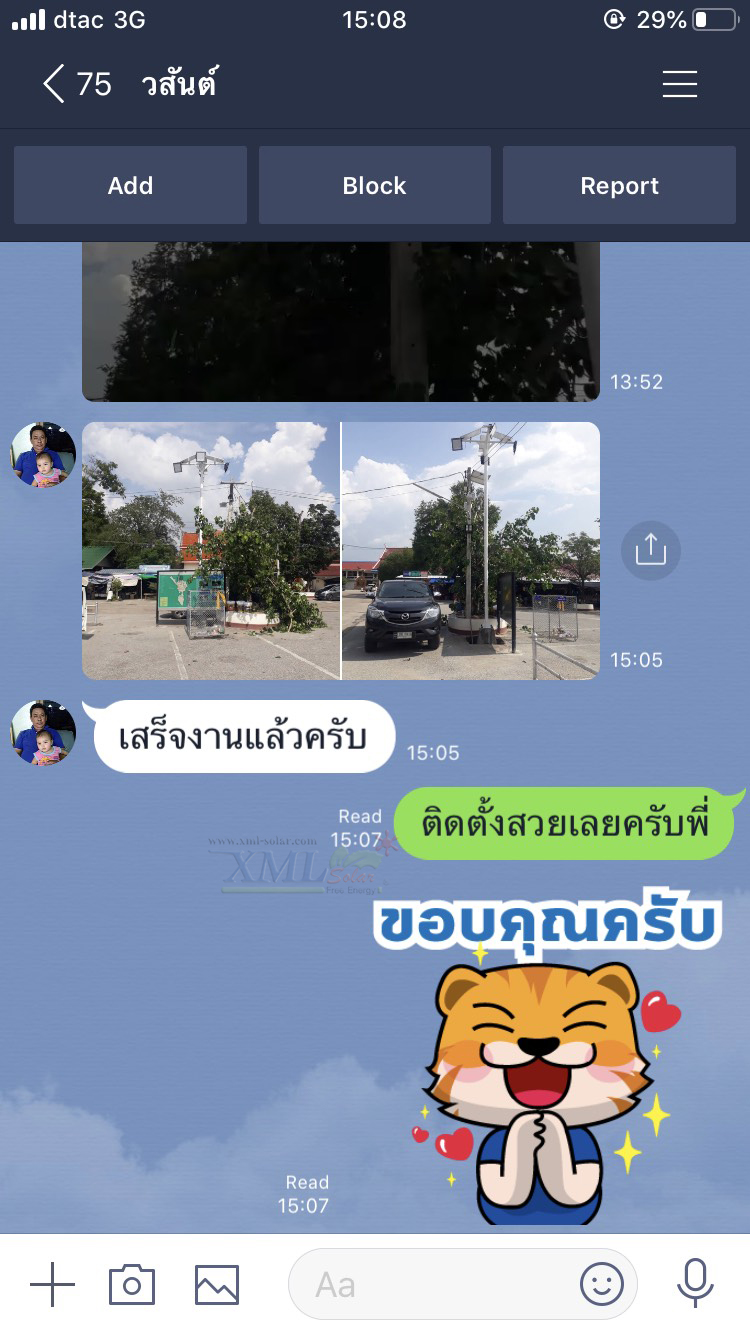Tap the ขอบคุณครับ tiger sticker

[545, 1060]
